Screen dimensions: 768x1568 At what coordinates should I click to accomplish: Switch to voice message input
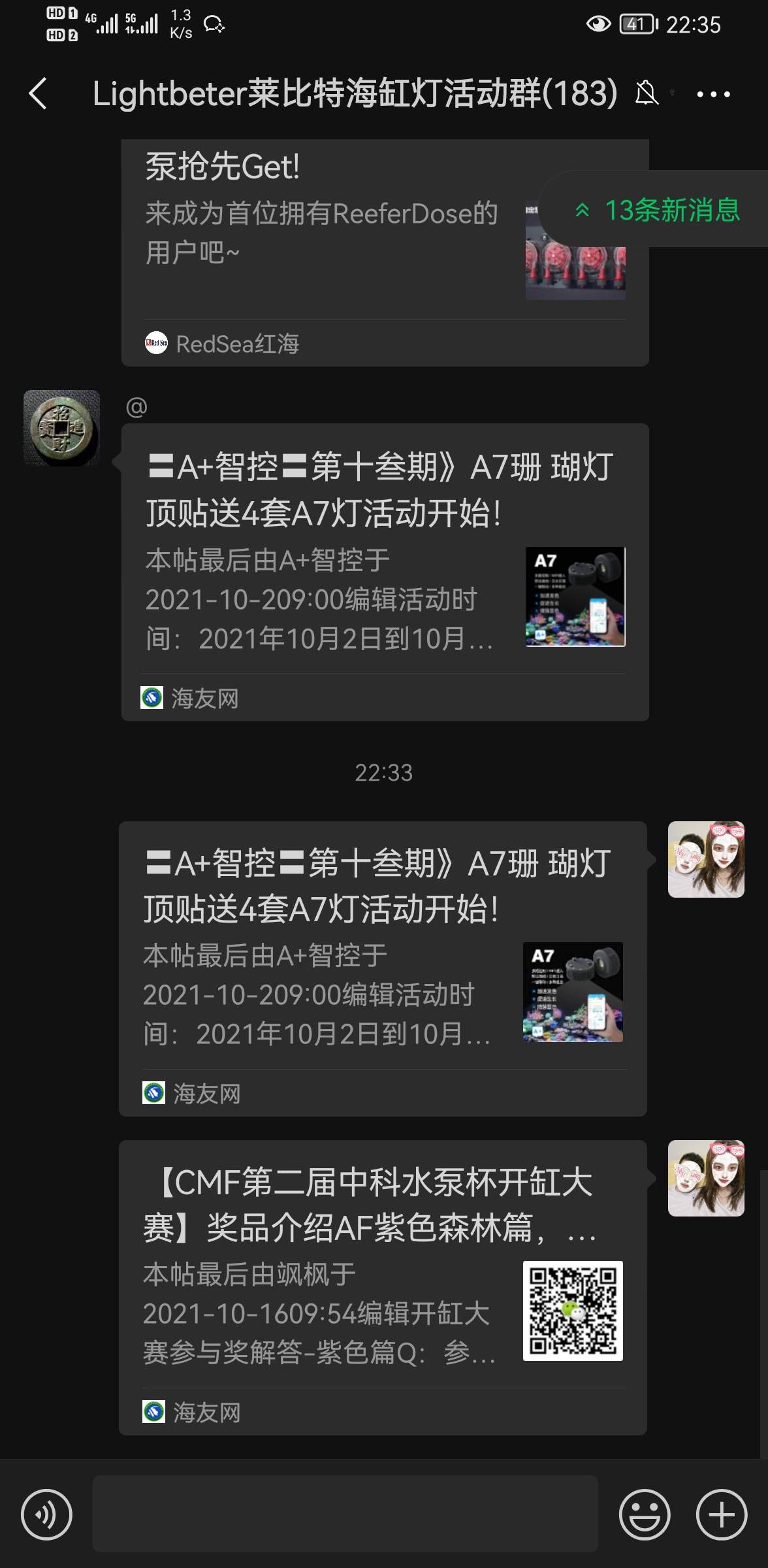point(46,1514)
